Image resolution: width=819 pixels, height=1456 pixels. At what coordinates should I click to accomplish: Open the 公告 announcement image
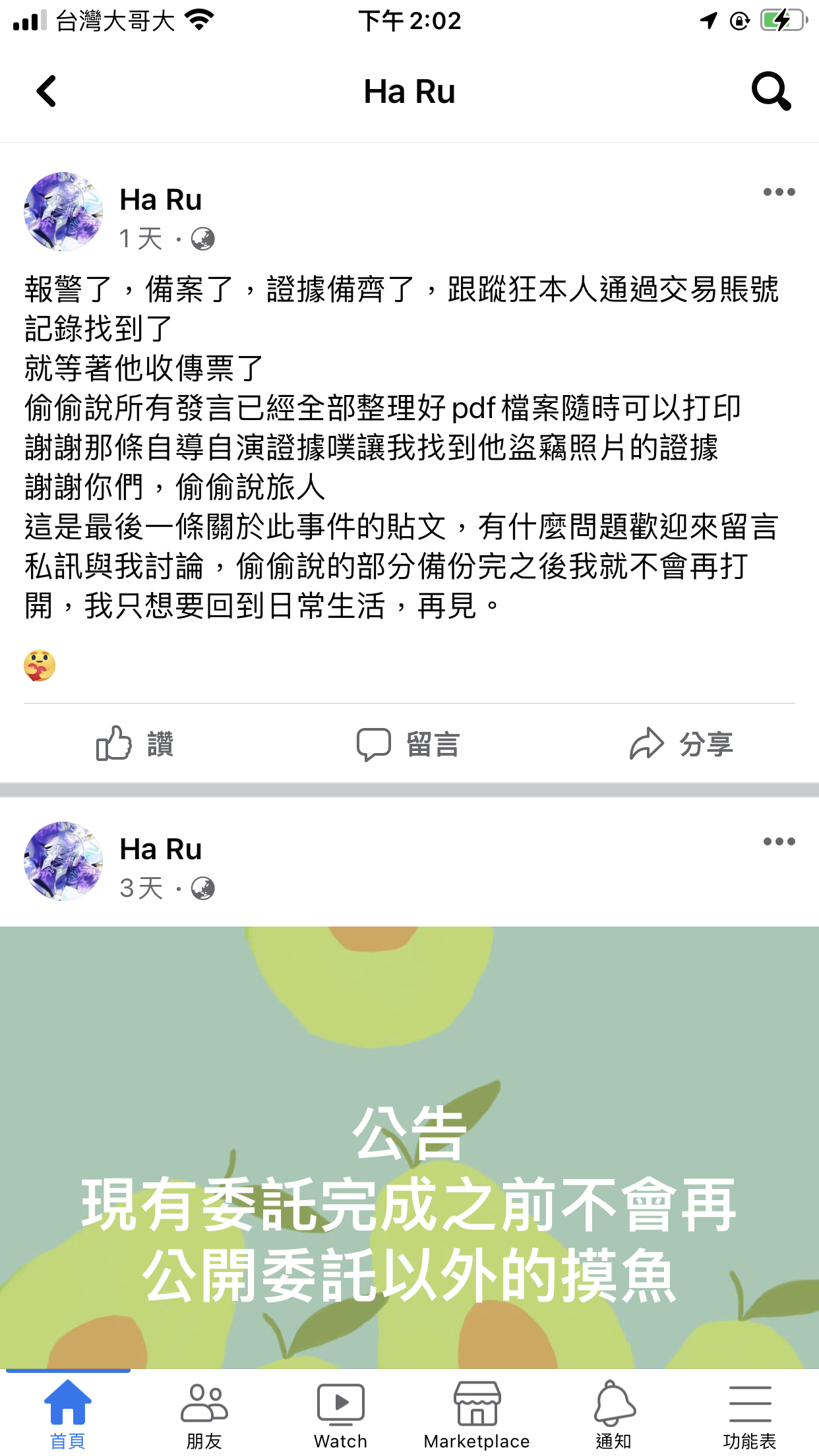point(409,1147)
